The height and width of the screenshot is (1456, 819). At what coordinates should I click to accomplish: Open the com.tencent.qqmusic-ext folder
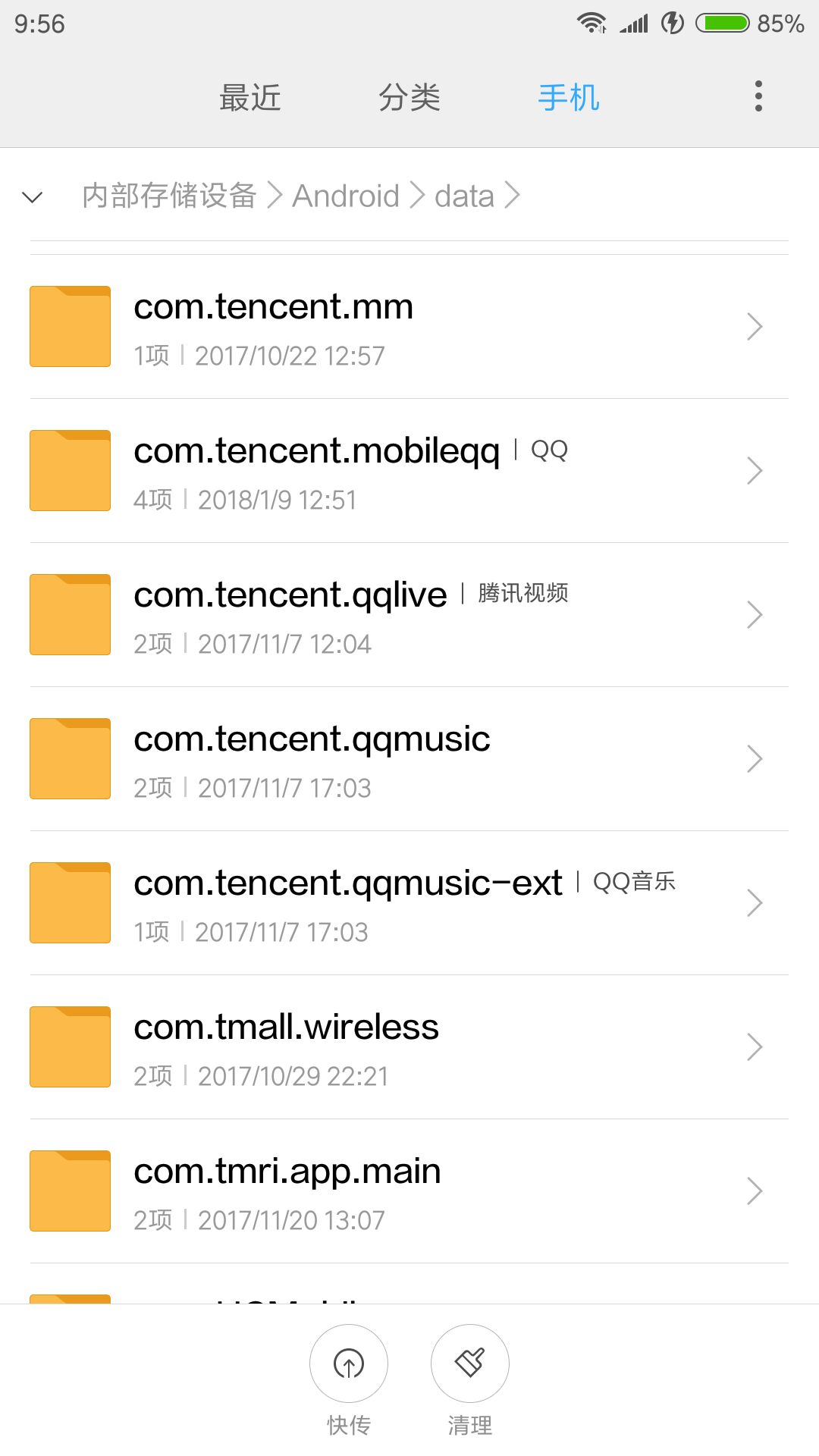tap(409, 903)
